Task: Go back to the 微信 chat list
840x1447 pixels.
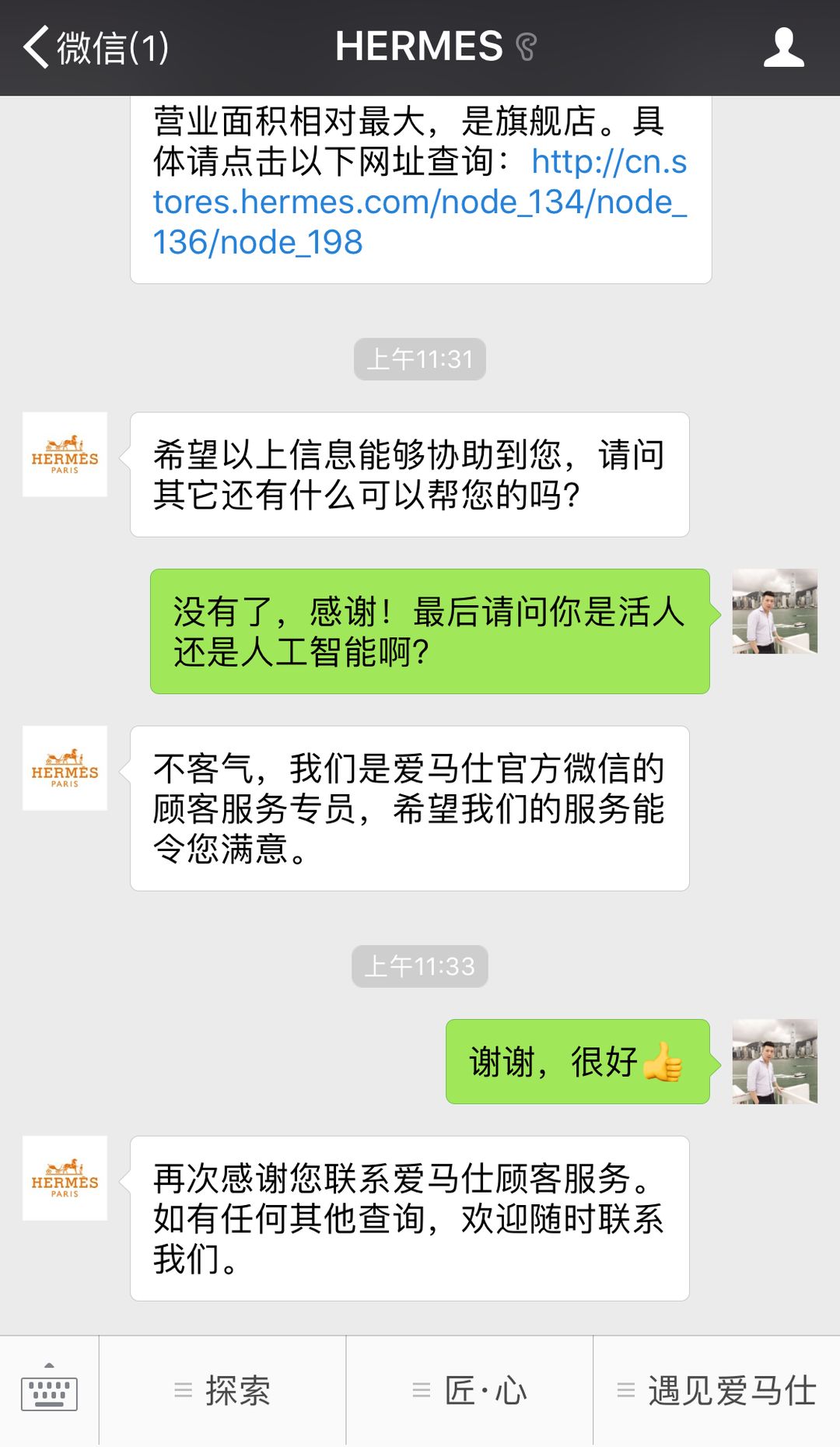Action: point(93,47)
